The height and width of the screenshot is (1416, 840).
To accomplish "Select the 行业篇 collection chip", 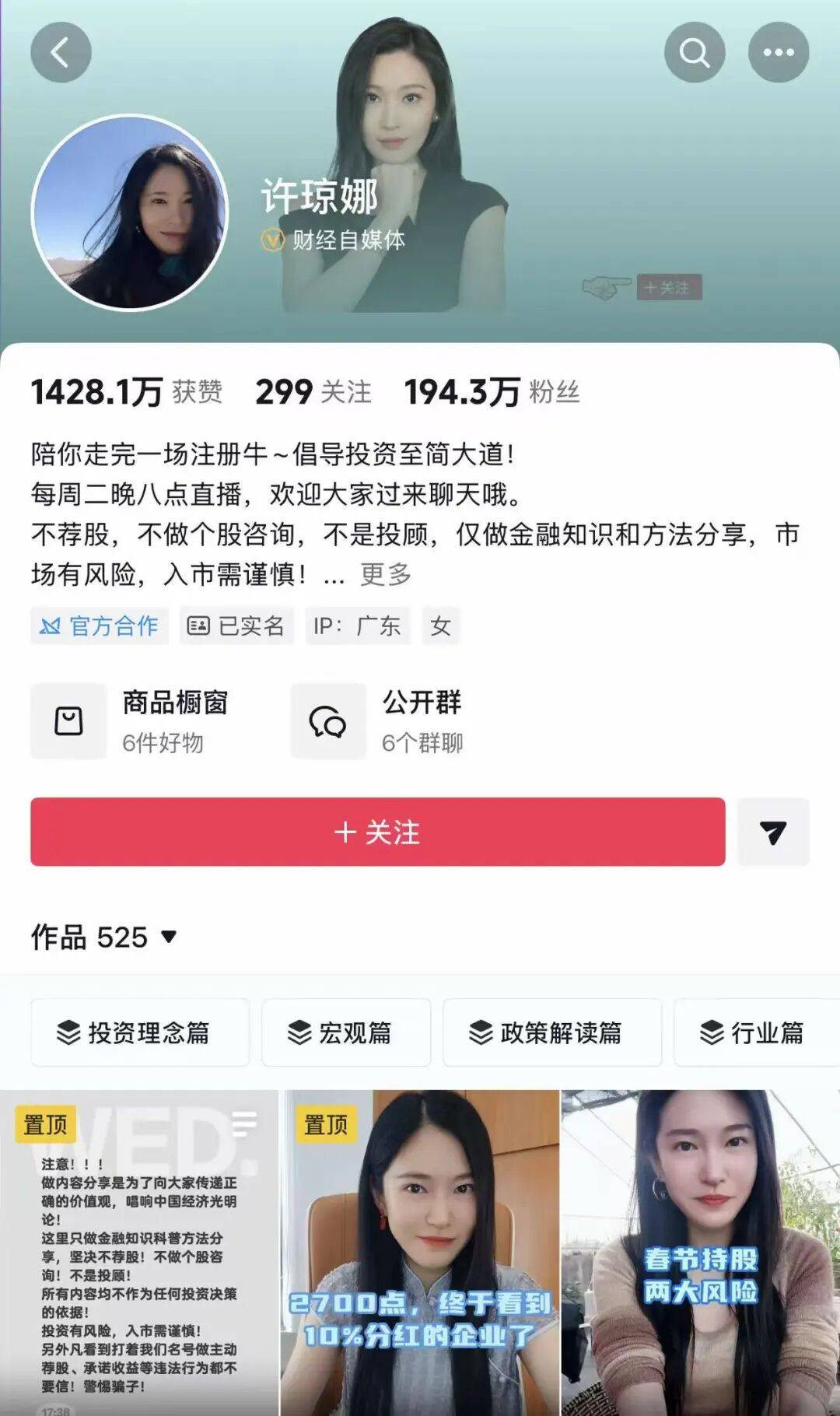I will click(x=754, y=1032).
